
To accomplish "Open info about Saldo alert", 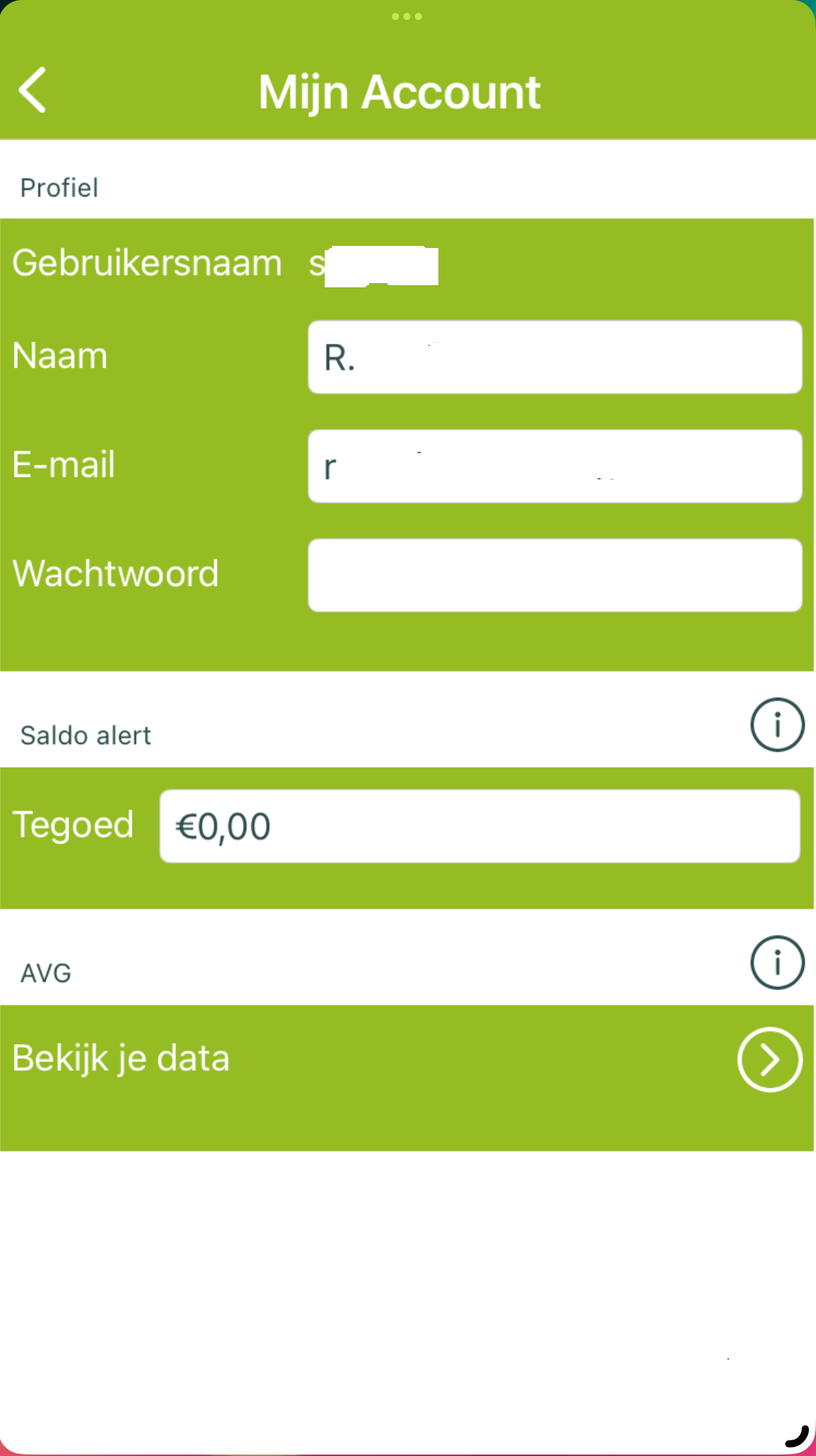I will 777,725.
